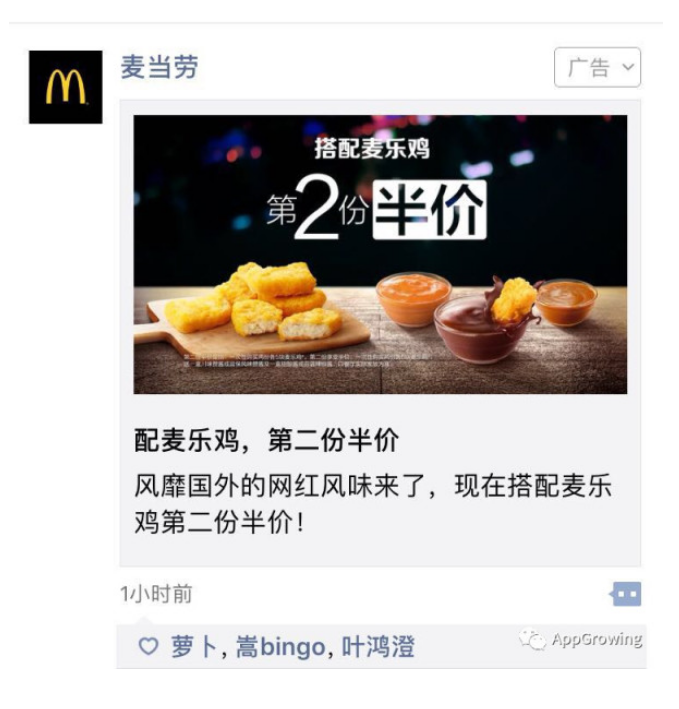View 萝卜's profile from likes
This screenshot has width=679, height=709.
(x=194, y=647)
